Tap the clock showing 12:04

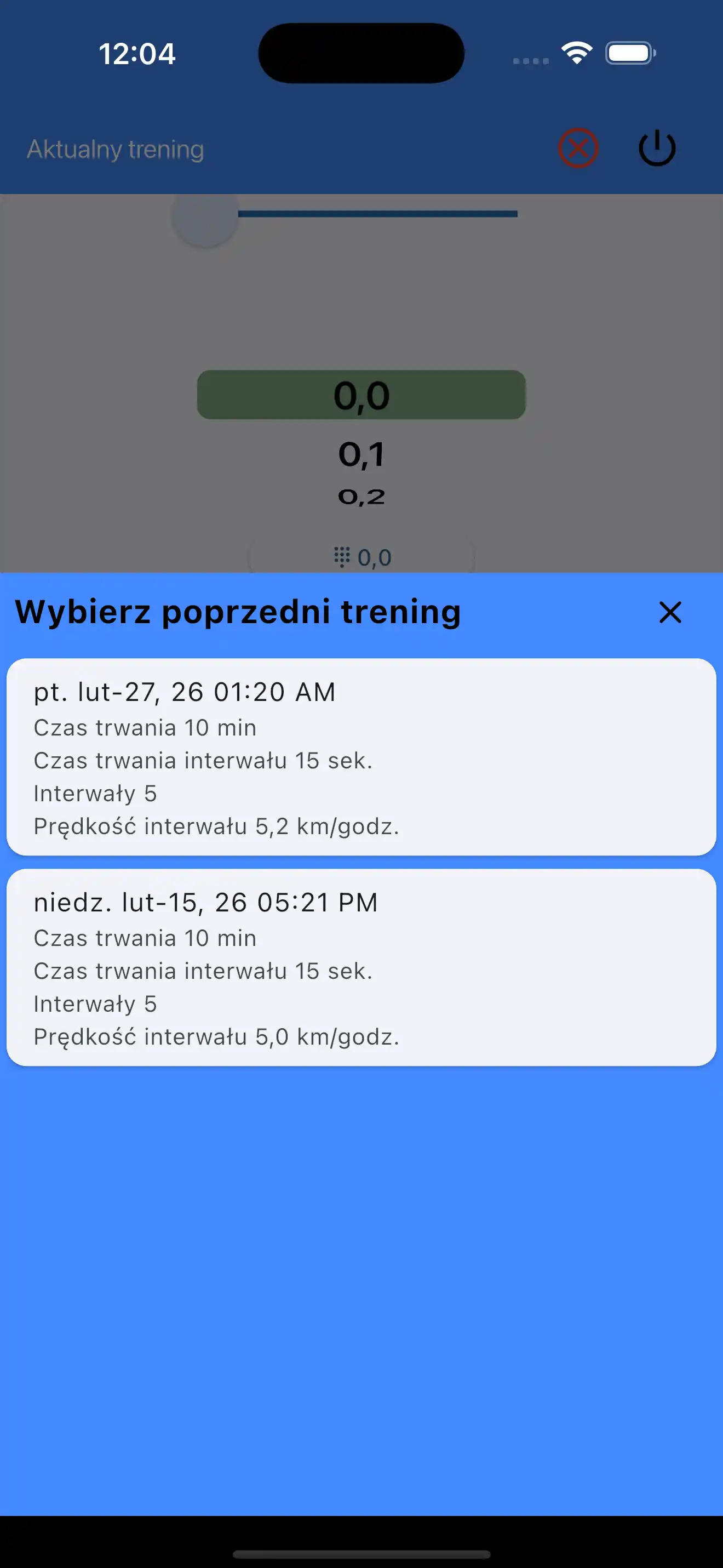pyautogui.click(x=138, y=54)
